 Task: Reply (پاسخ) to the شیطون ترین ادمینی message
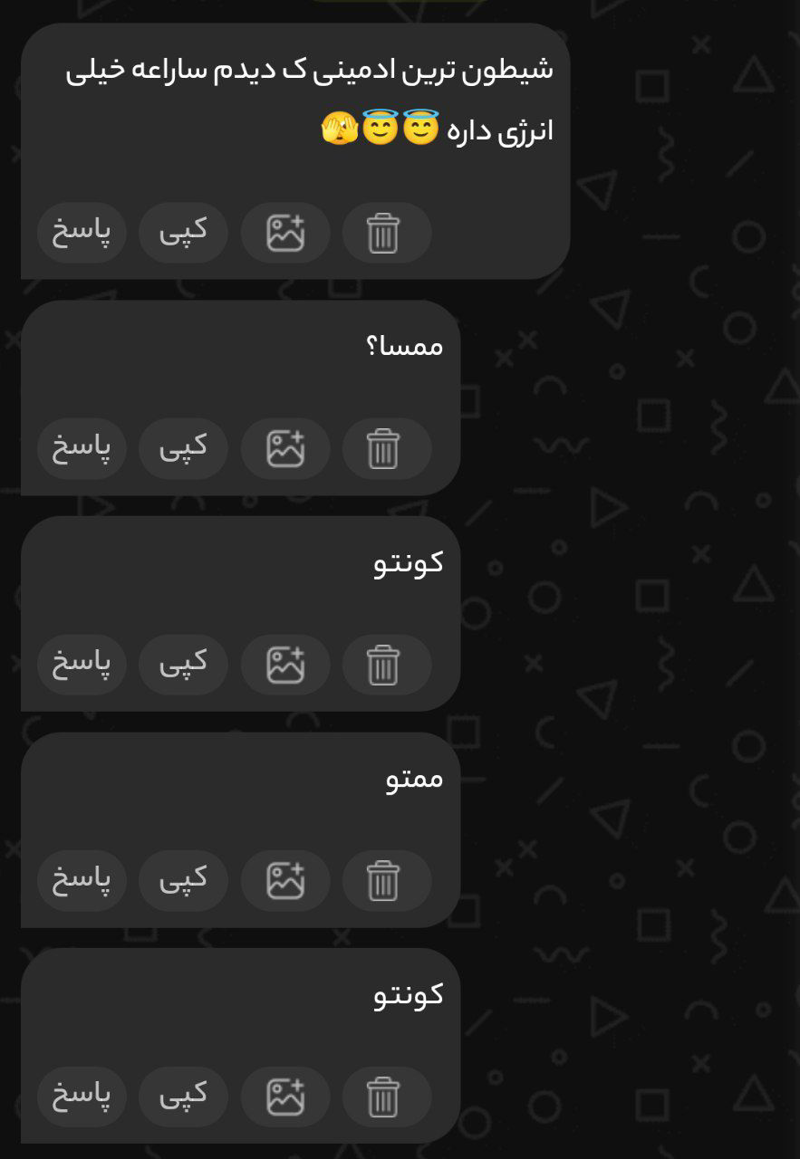click(x=82, y=233)
